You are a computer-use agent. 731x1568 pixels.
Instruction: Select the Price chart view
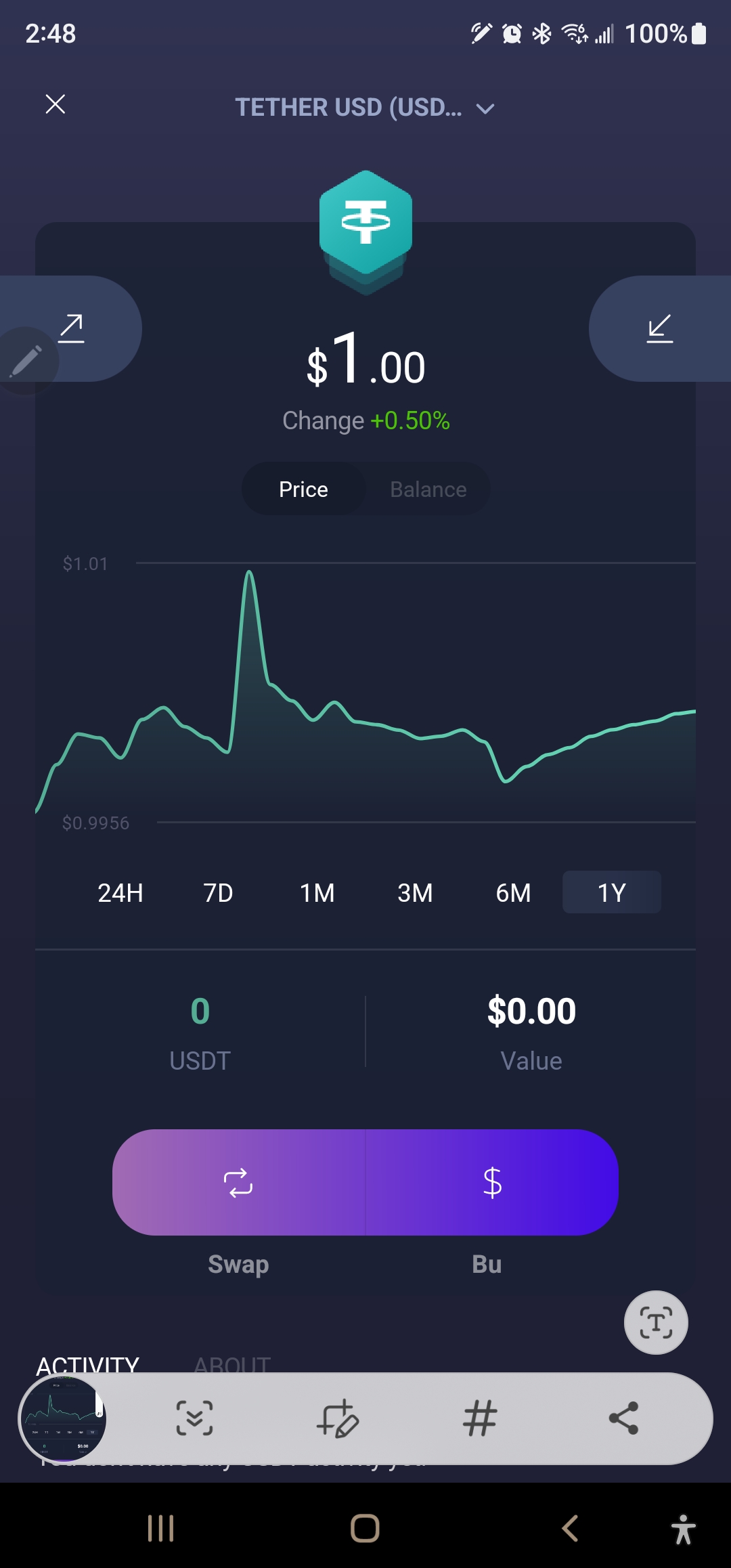[x=303, y=489]
